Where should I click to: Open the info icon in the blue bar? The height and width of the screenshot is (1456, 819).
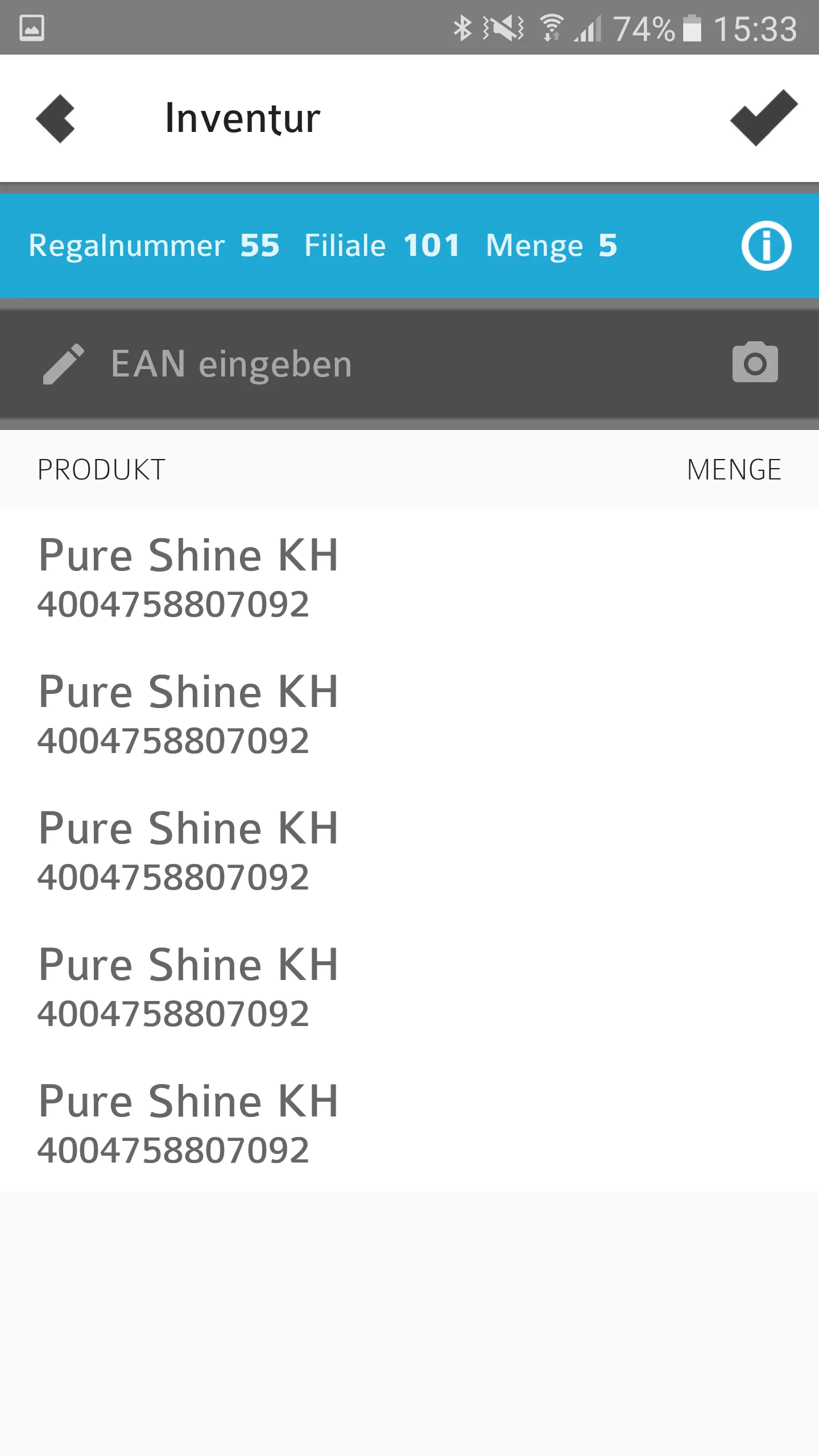pos(766,246)
